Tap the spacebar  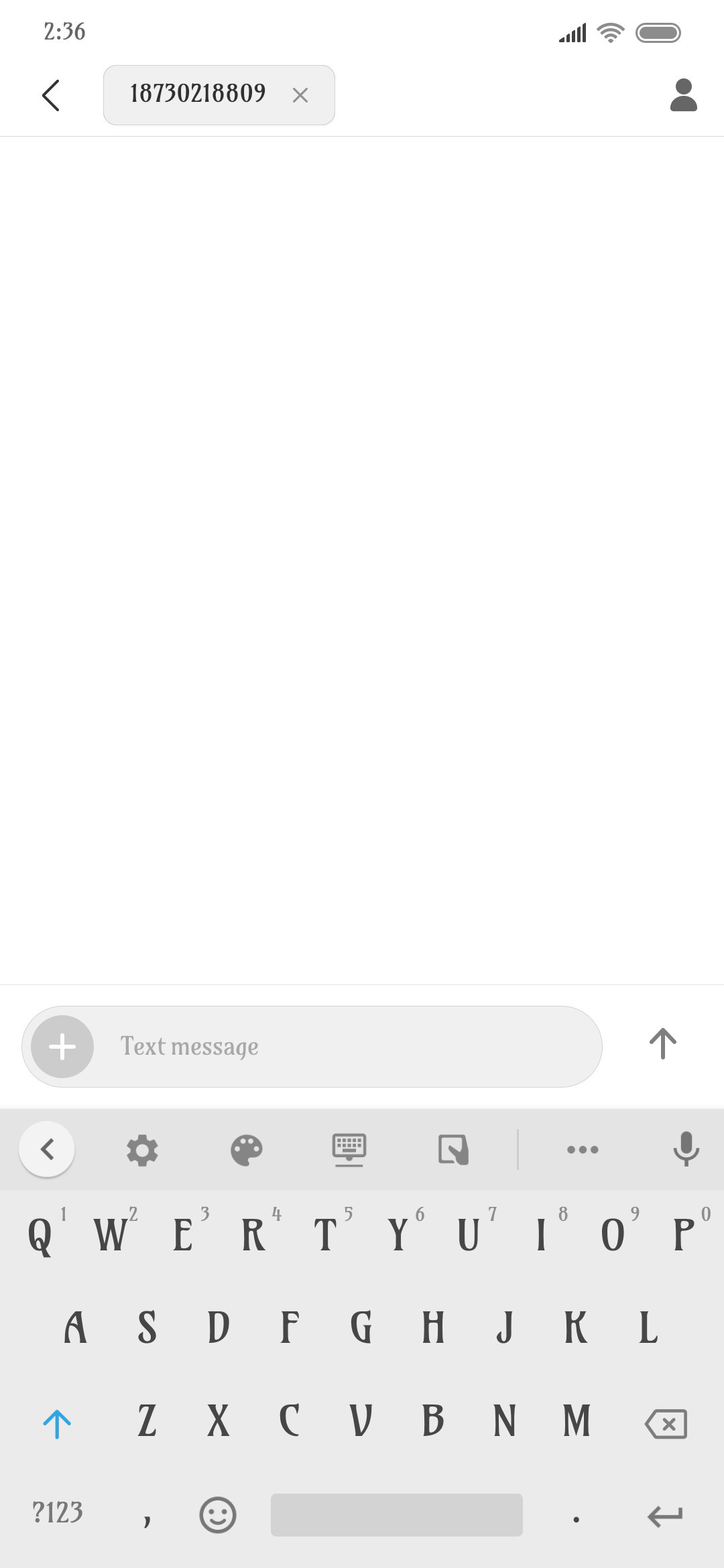(x=397, y=1514)
